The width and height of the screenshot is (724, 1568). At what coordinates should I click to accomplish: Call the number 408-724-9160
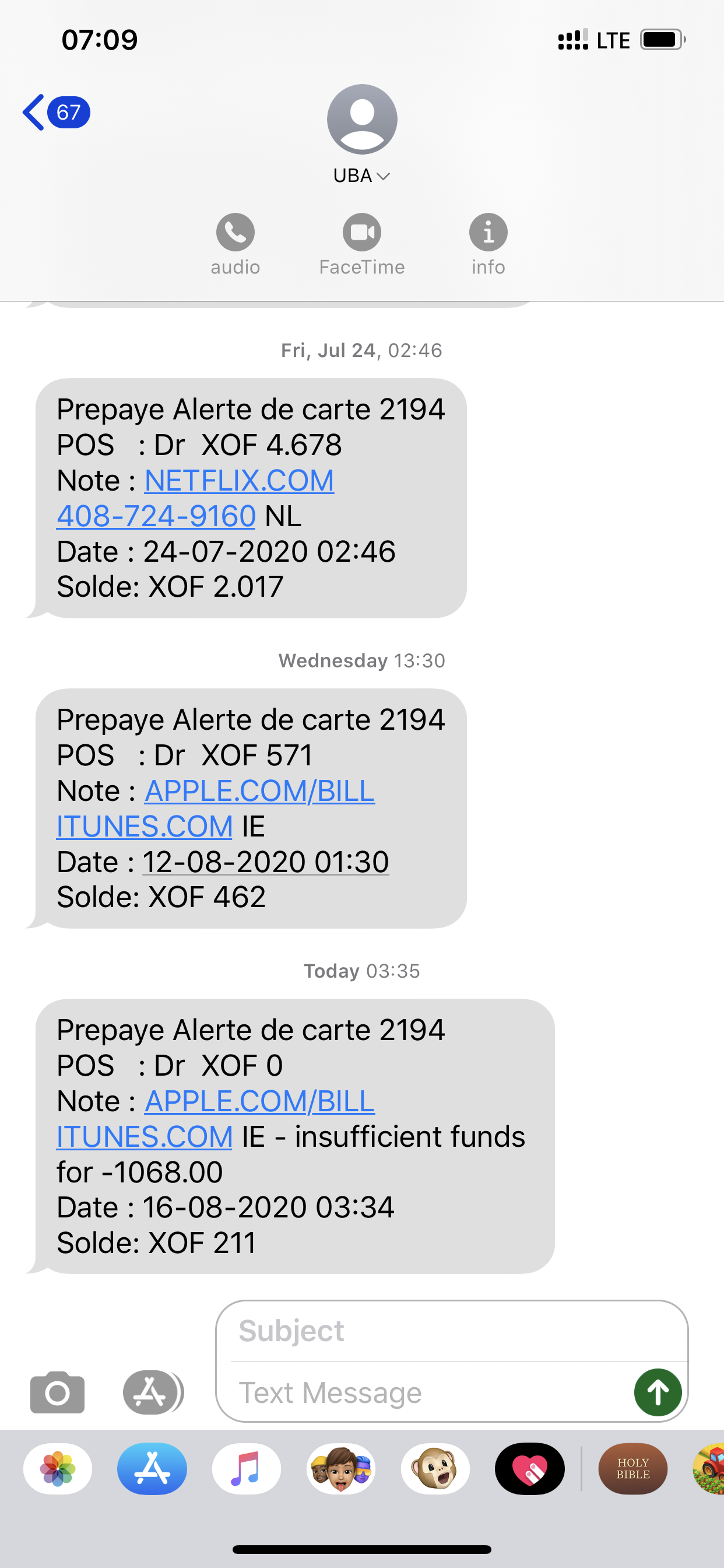pos(156,516)
